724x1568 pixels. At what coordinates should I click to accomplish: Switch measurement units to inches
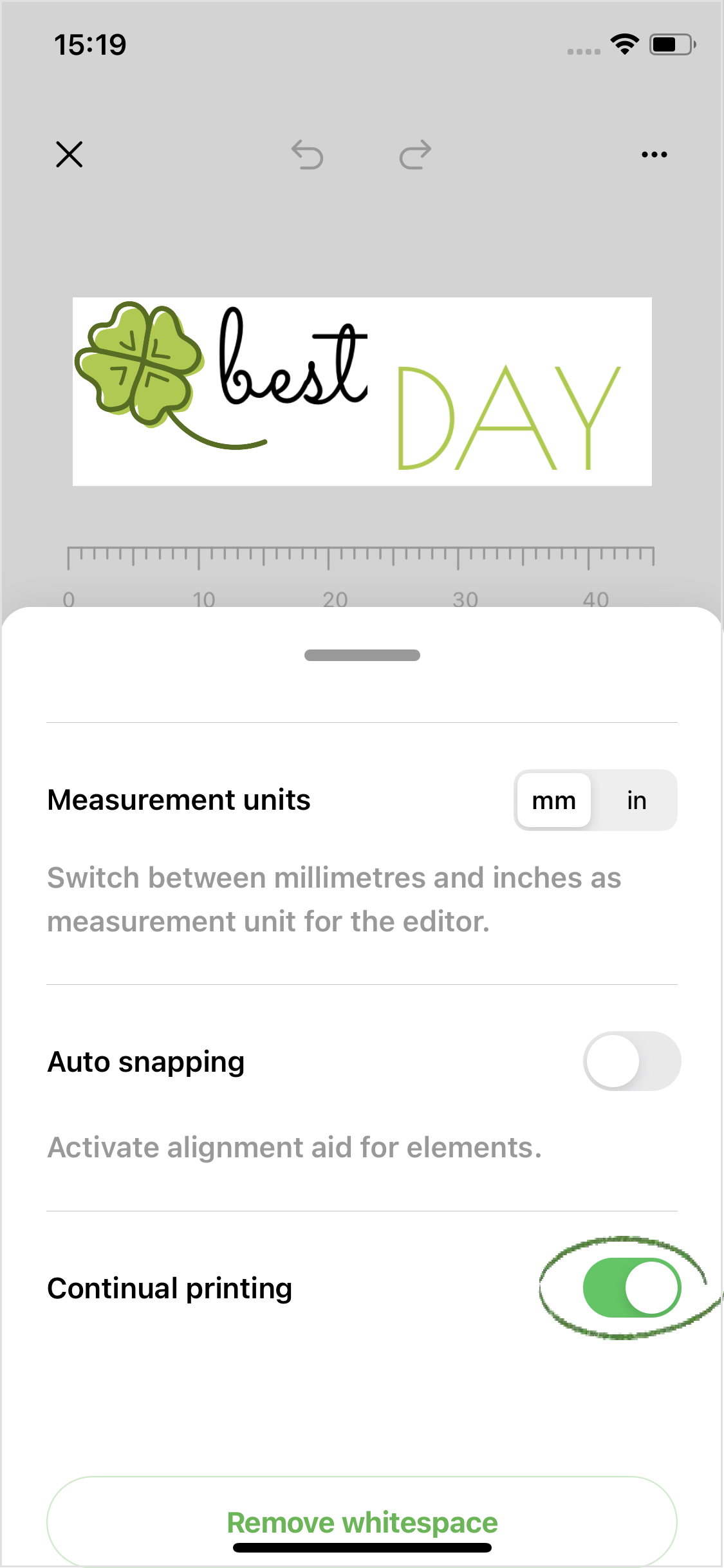pos(636,800)
